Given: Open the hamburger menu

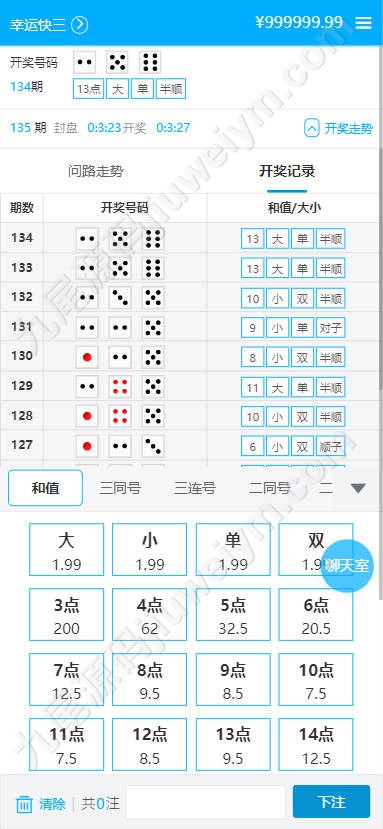Looking at the screenshot, I should tap(363, 23).
